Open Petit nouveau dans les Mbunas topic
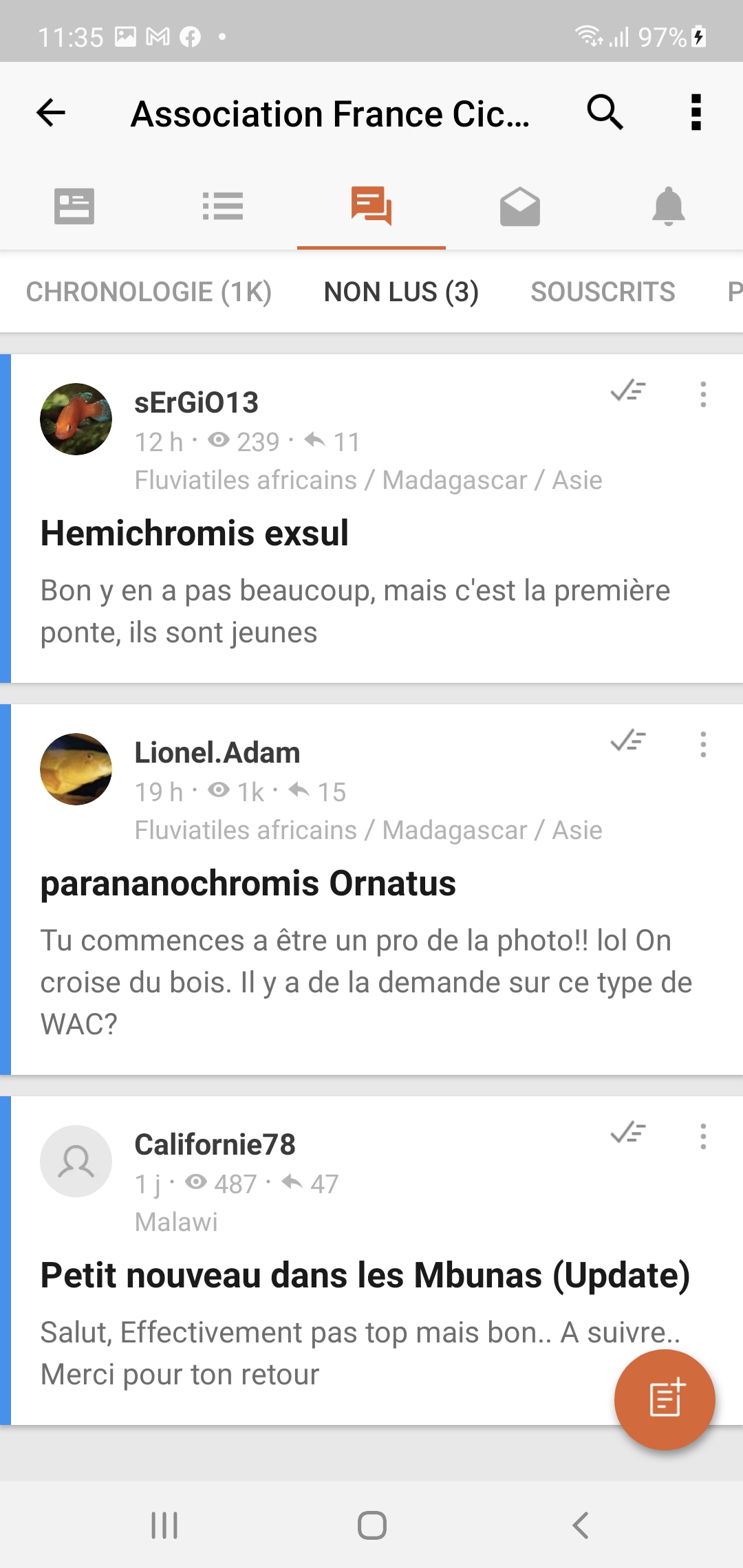The width and height of the screenshot is (743, 1568). tap(365, 1276)
